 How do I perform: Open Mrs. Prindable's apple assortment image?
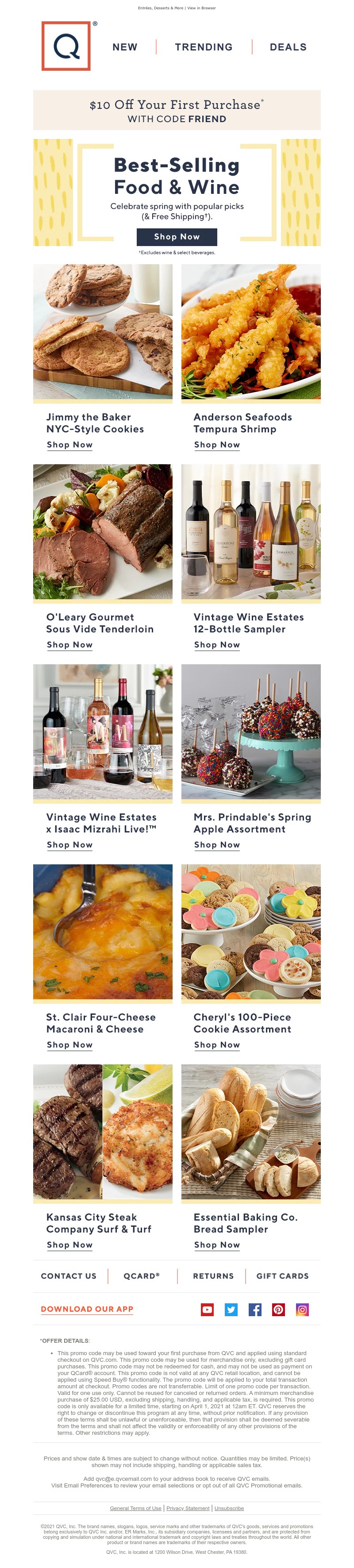point(250,731)
